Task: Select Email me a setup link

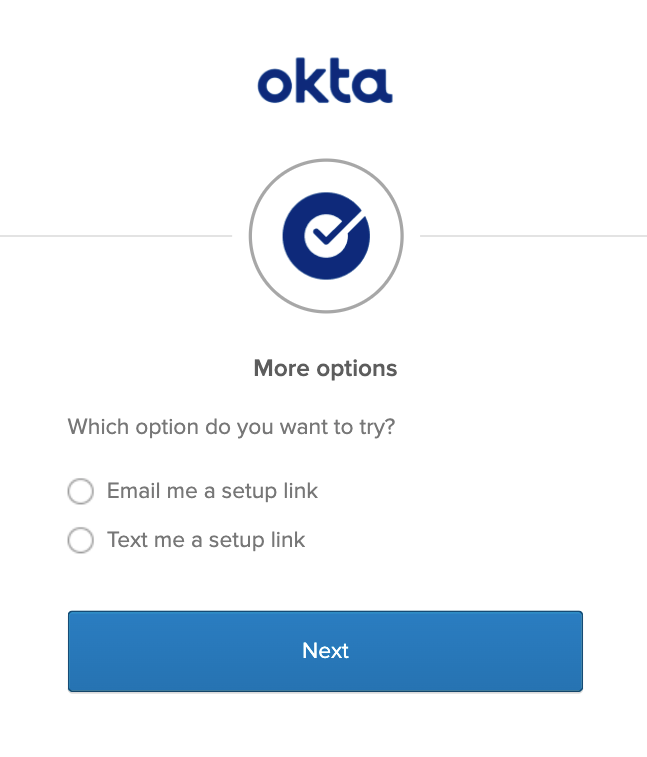Action: click(x=81, y=492)
